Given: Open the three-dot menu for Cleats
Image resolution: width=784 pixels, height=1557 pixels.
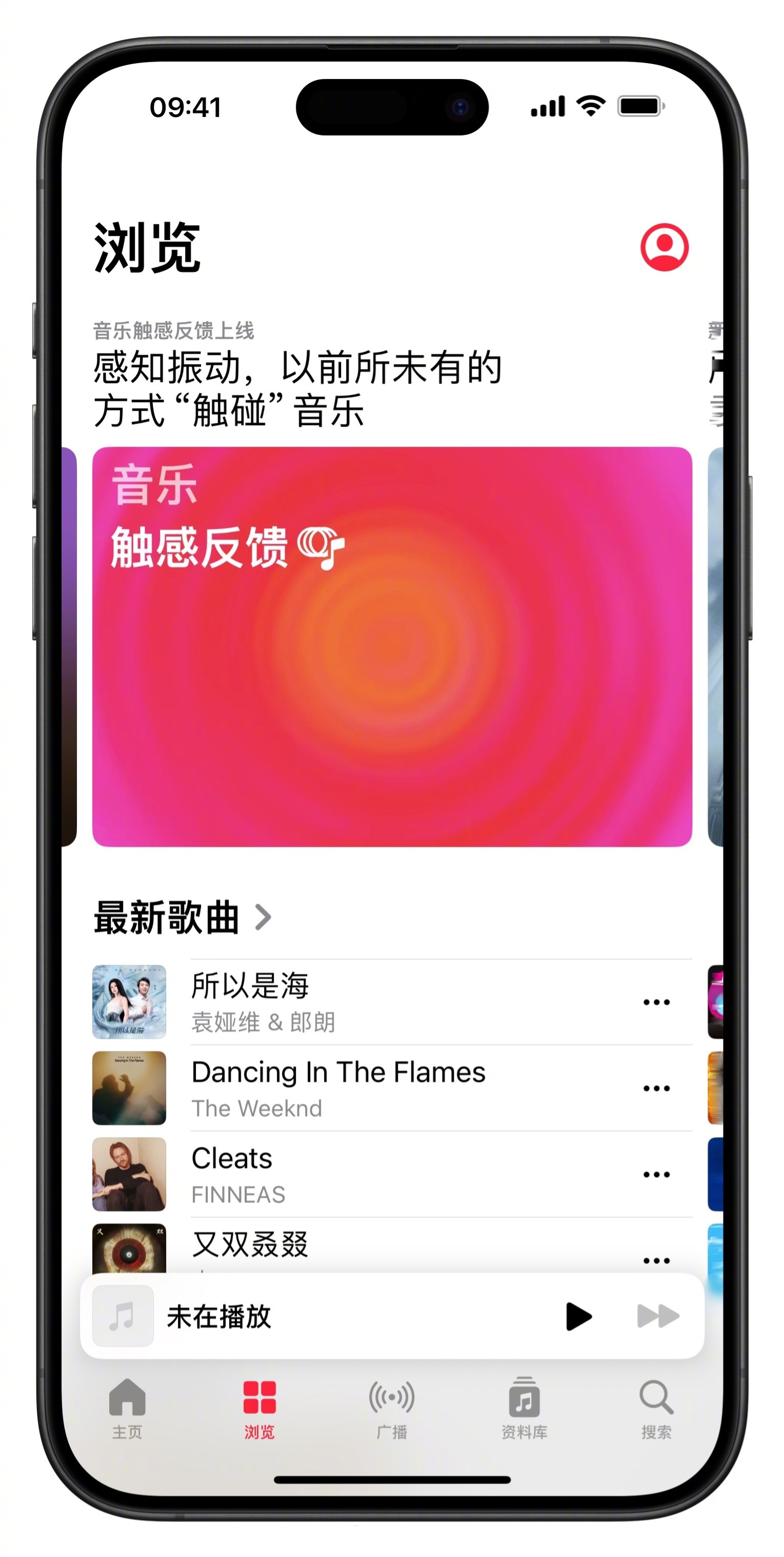Looking at the screenshot, I should (x=656, y=1174).
